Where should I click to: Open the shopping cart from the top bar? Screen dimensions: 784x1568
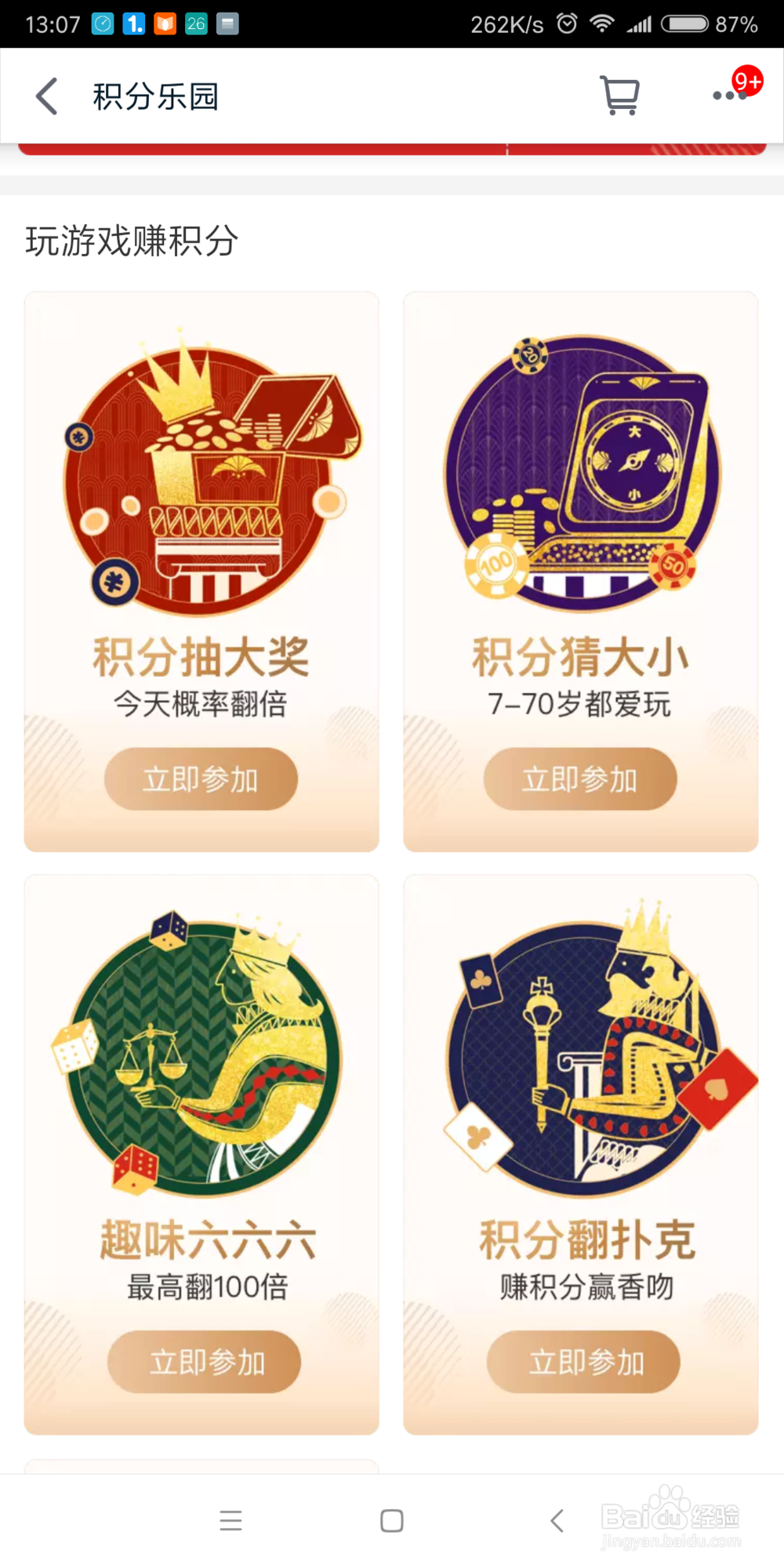click(x=619, y=96)
